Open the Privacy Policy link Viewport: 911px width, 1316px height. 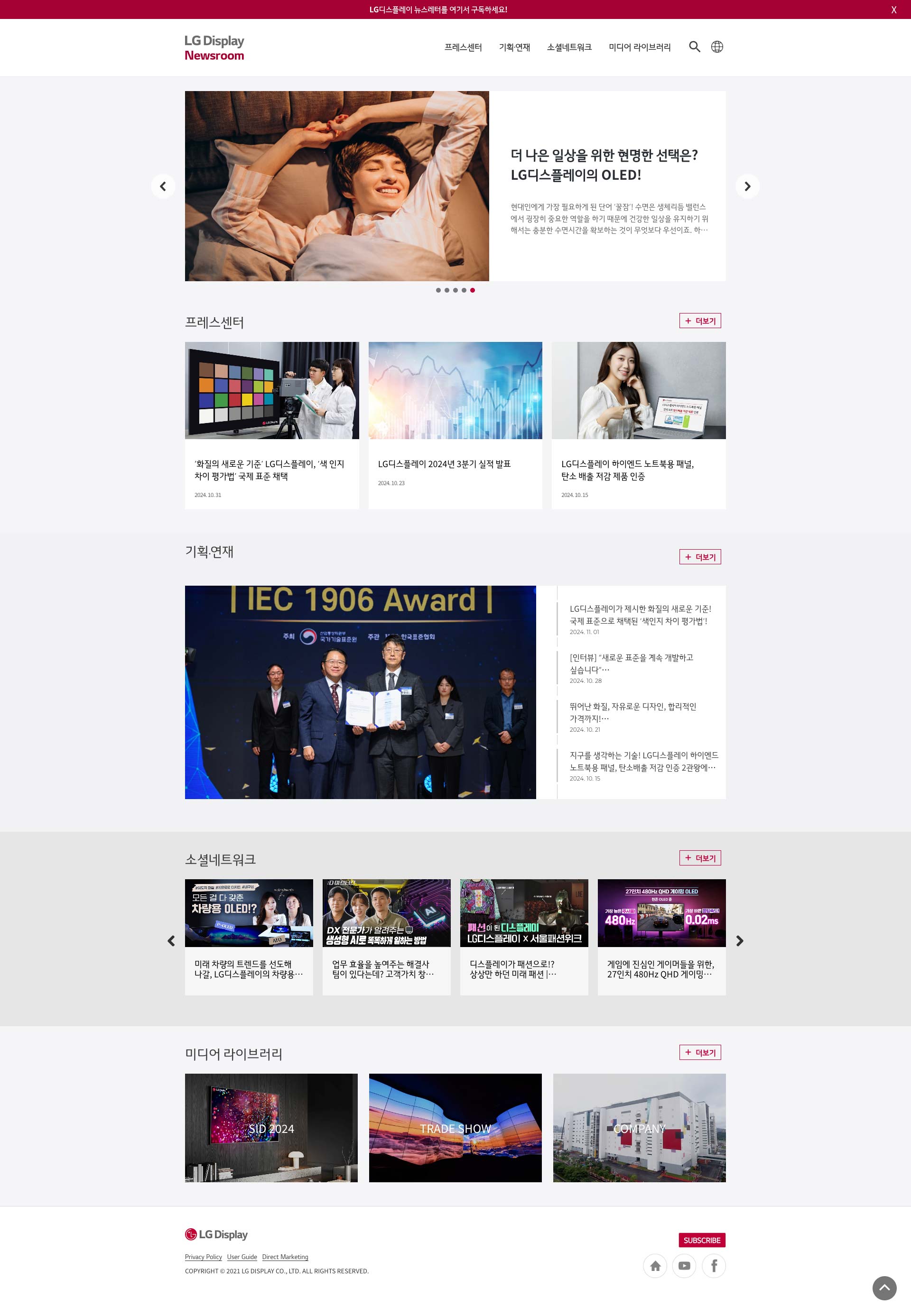203,1257
